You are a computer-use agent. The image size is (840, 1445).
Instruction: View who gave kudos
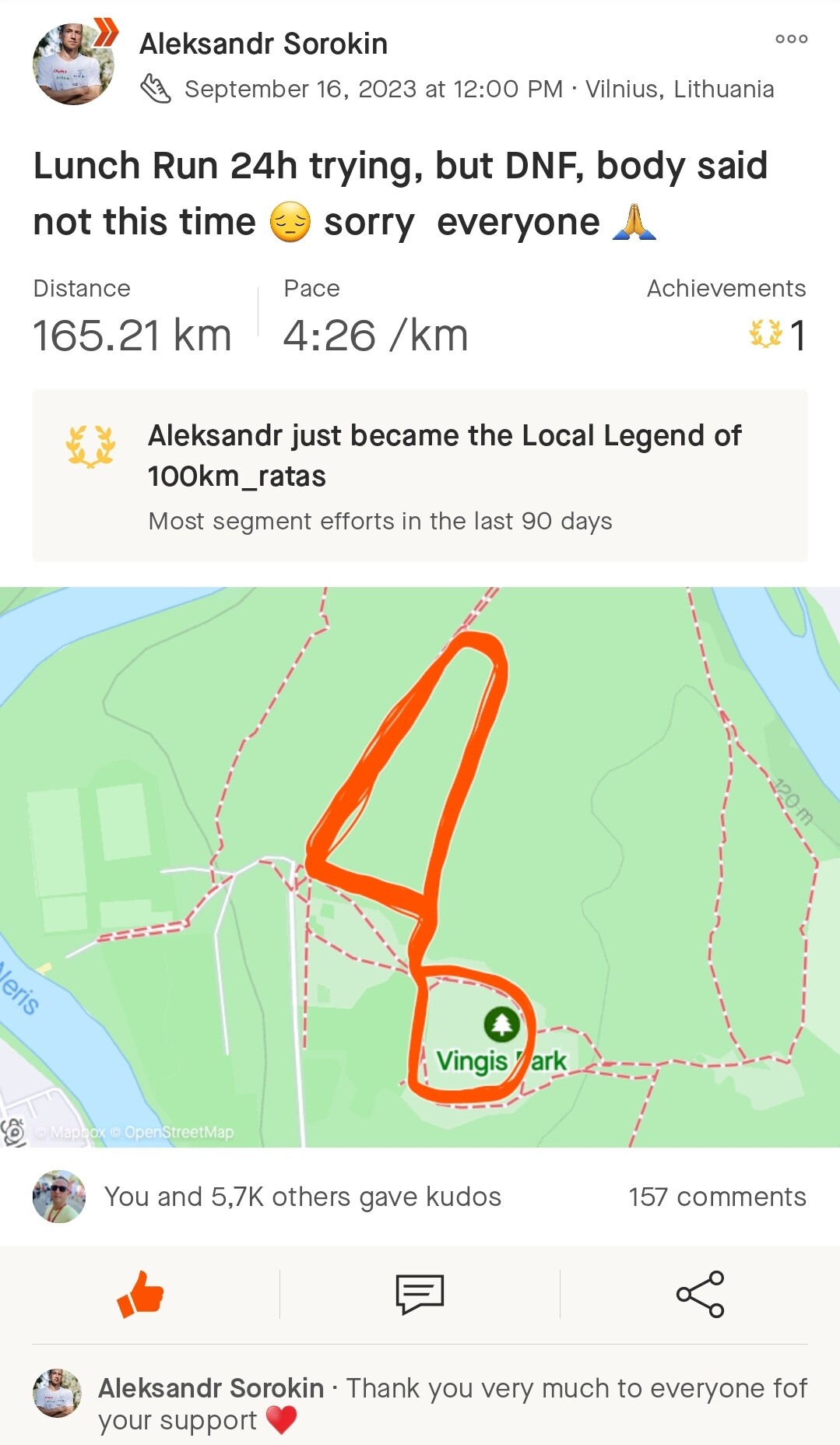pyautogui.click(x=302, y=1197)
